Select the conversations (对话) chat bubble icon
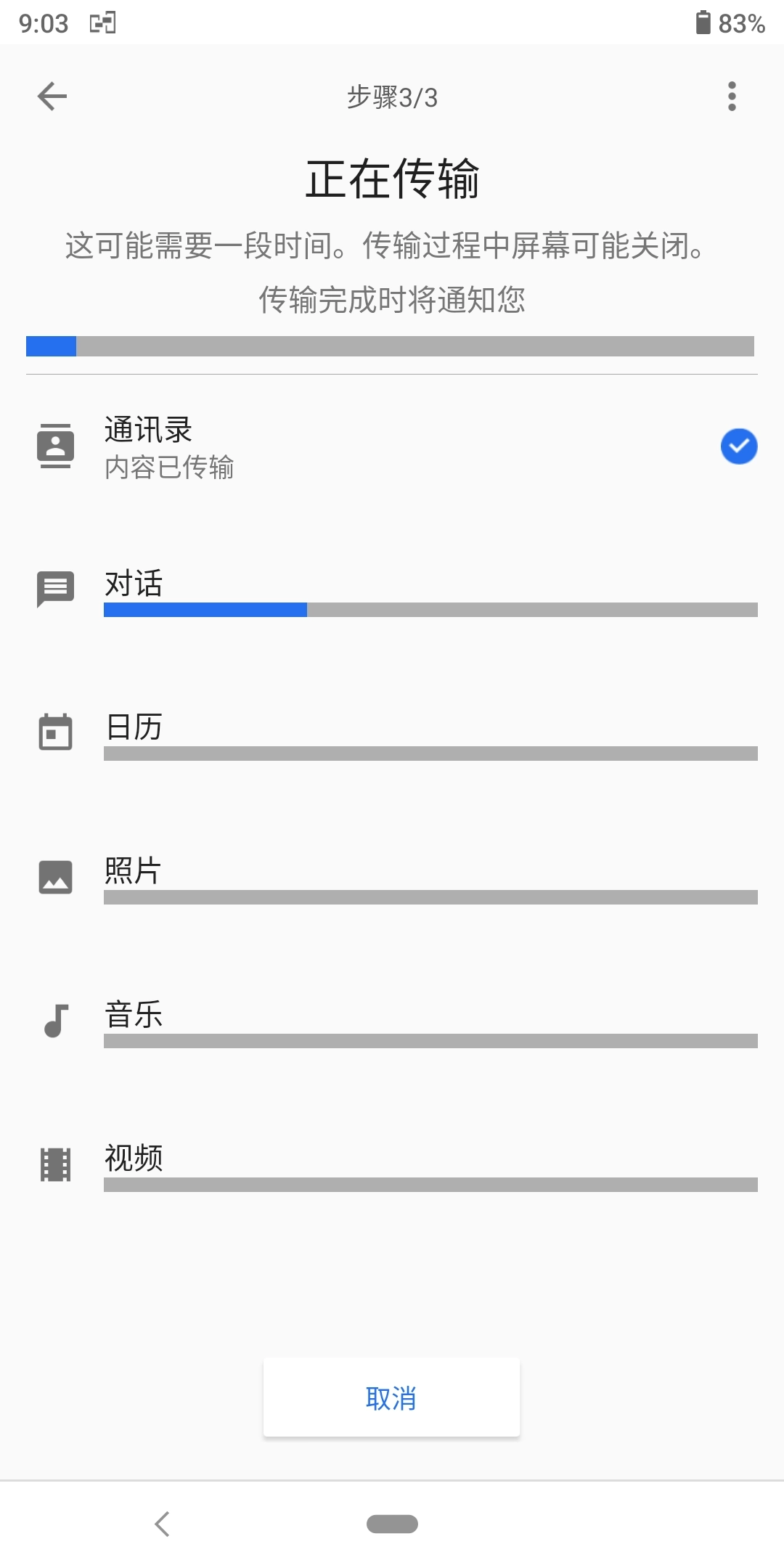This screenshot has width=784, height=1568. (54, 588)
